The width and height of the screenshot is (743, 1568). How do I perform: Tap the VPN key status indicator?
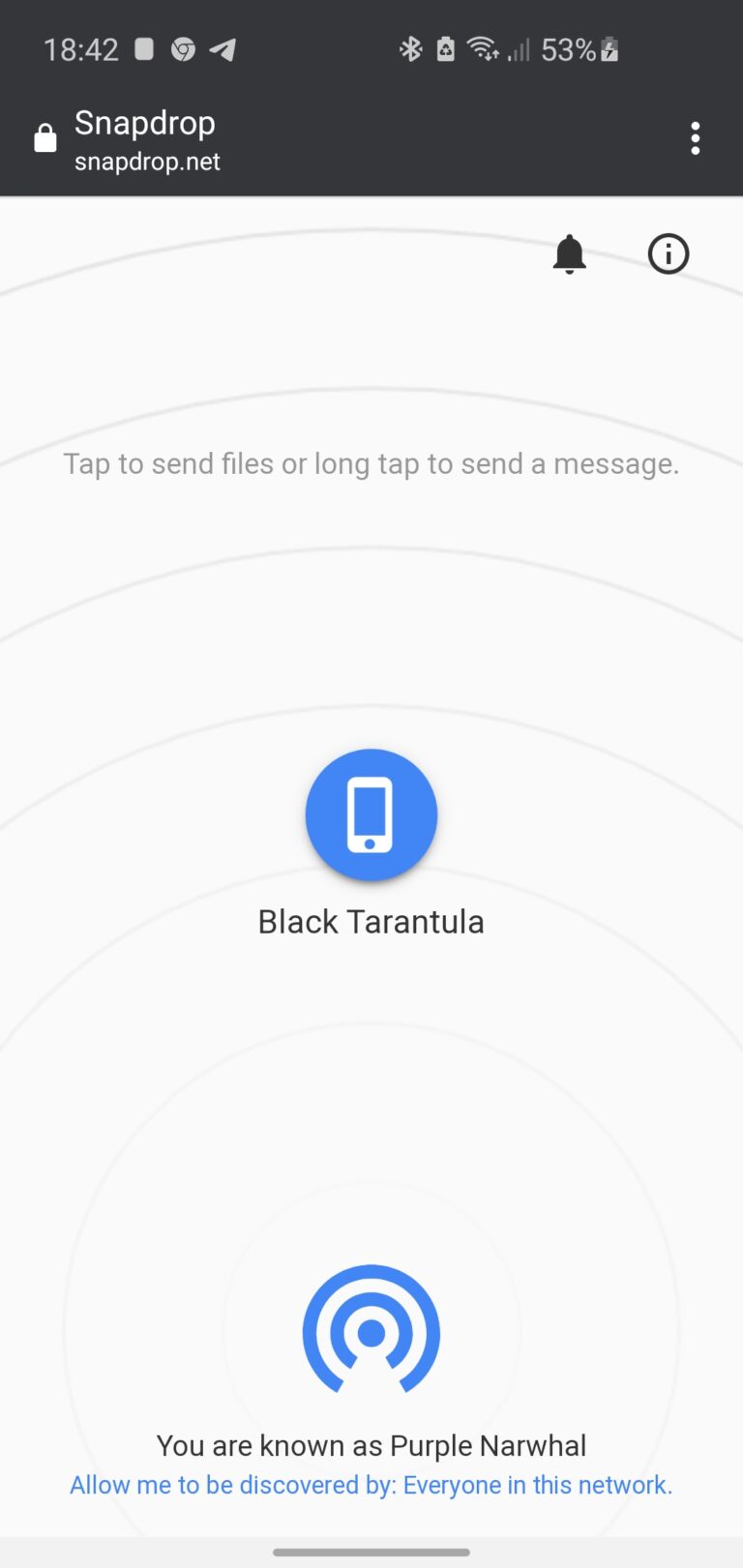point(445,48)
